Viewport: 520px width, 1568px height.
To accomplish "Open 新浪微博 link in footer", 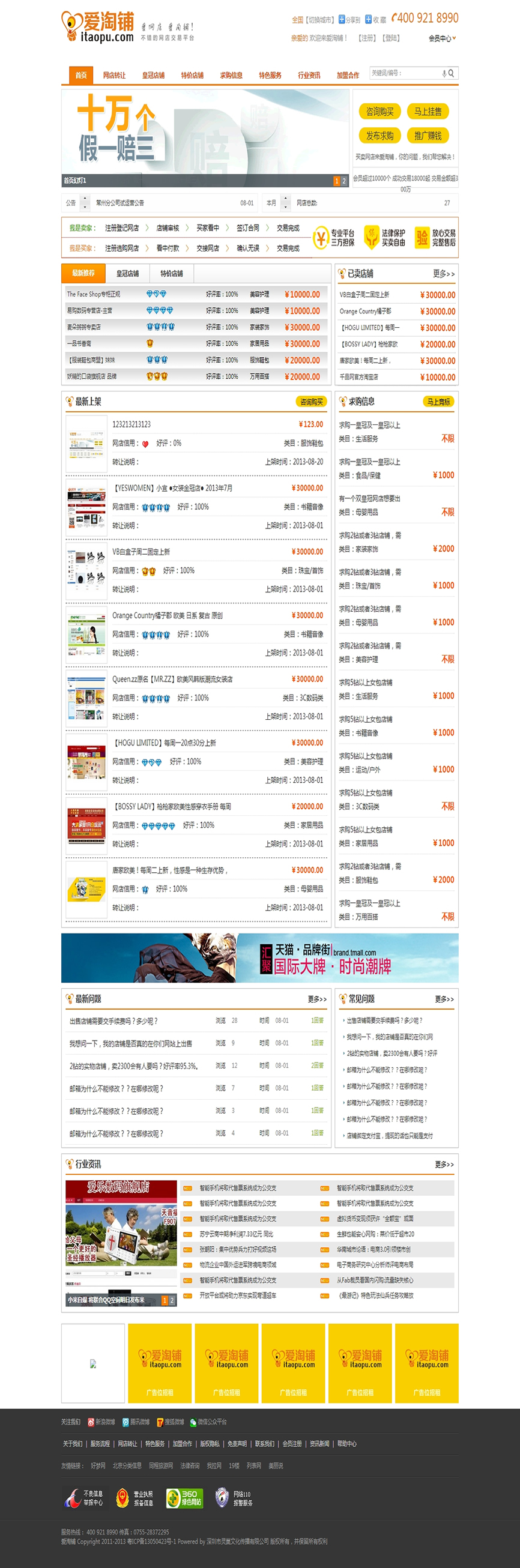I will coord(101,1422).
